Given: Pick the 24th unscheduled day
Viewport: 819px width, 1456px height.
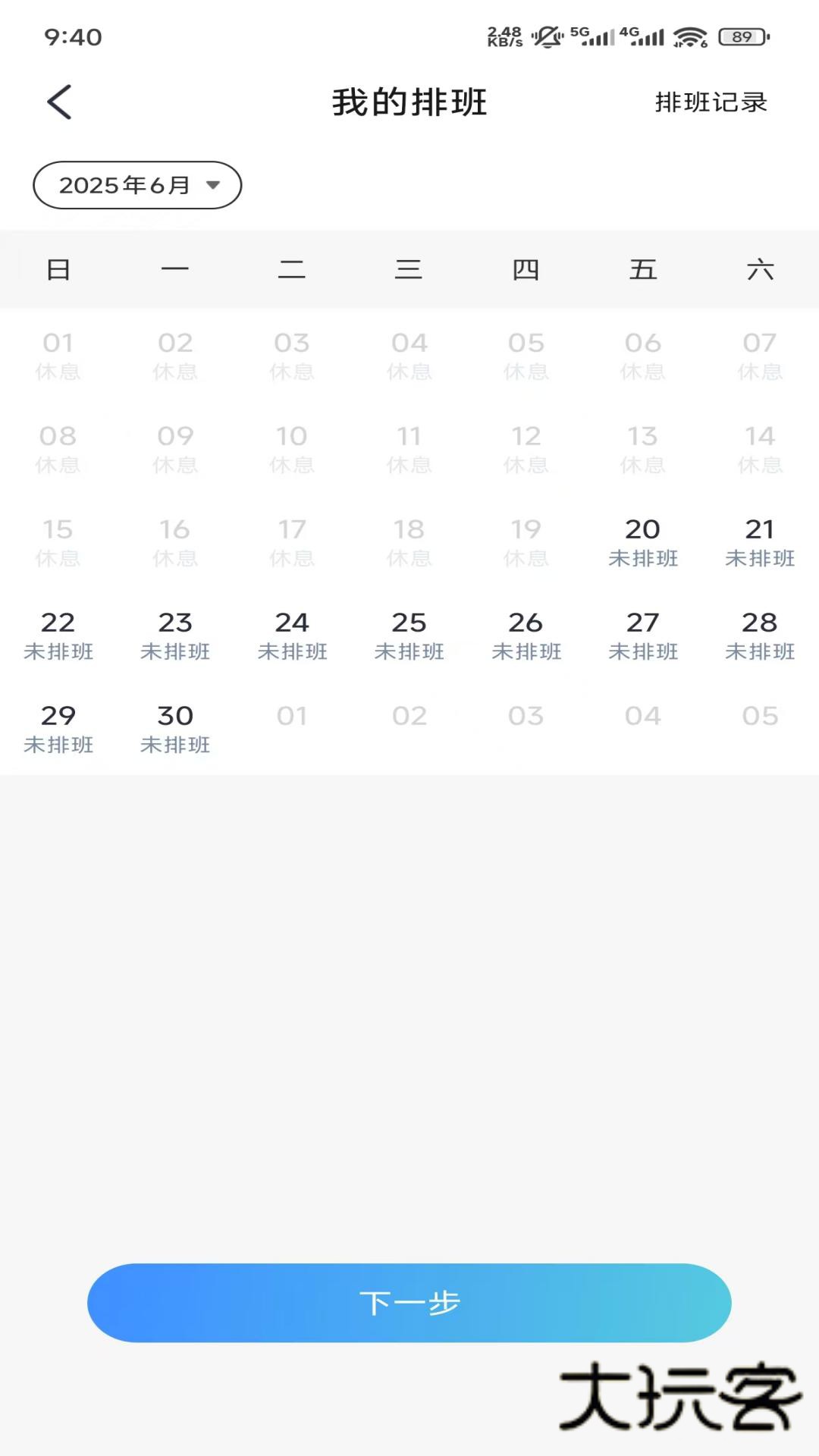Looking at the screenshot, I should 292,635.
